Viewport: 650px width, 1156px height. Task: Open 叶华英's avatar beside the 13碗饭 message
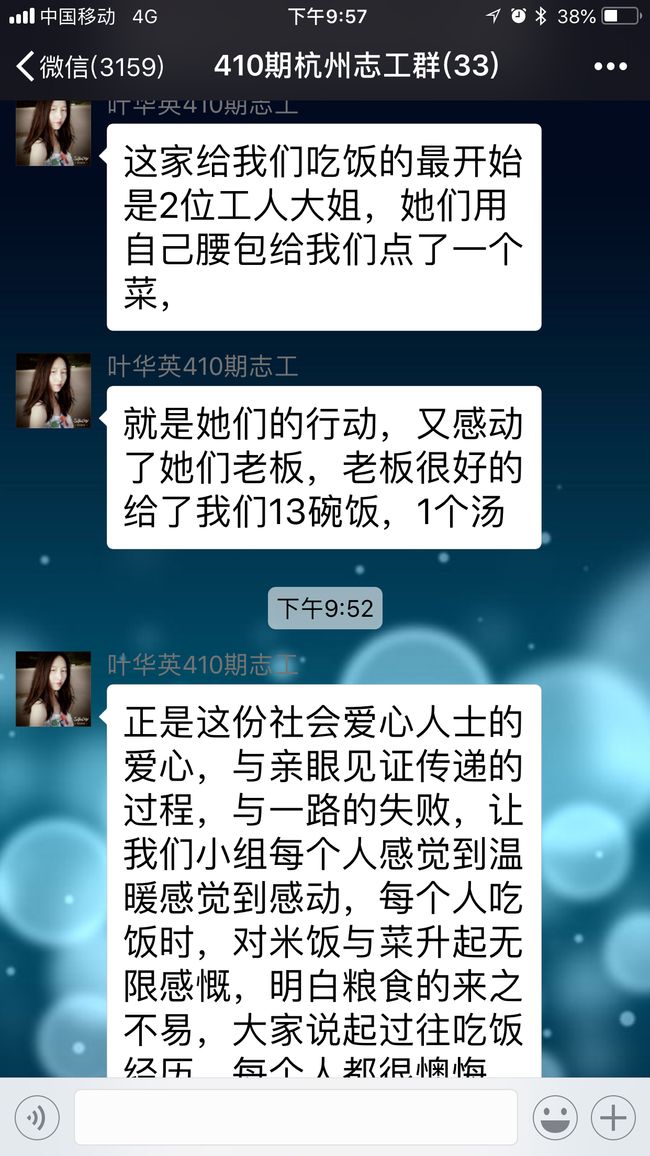53,391
